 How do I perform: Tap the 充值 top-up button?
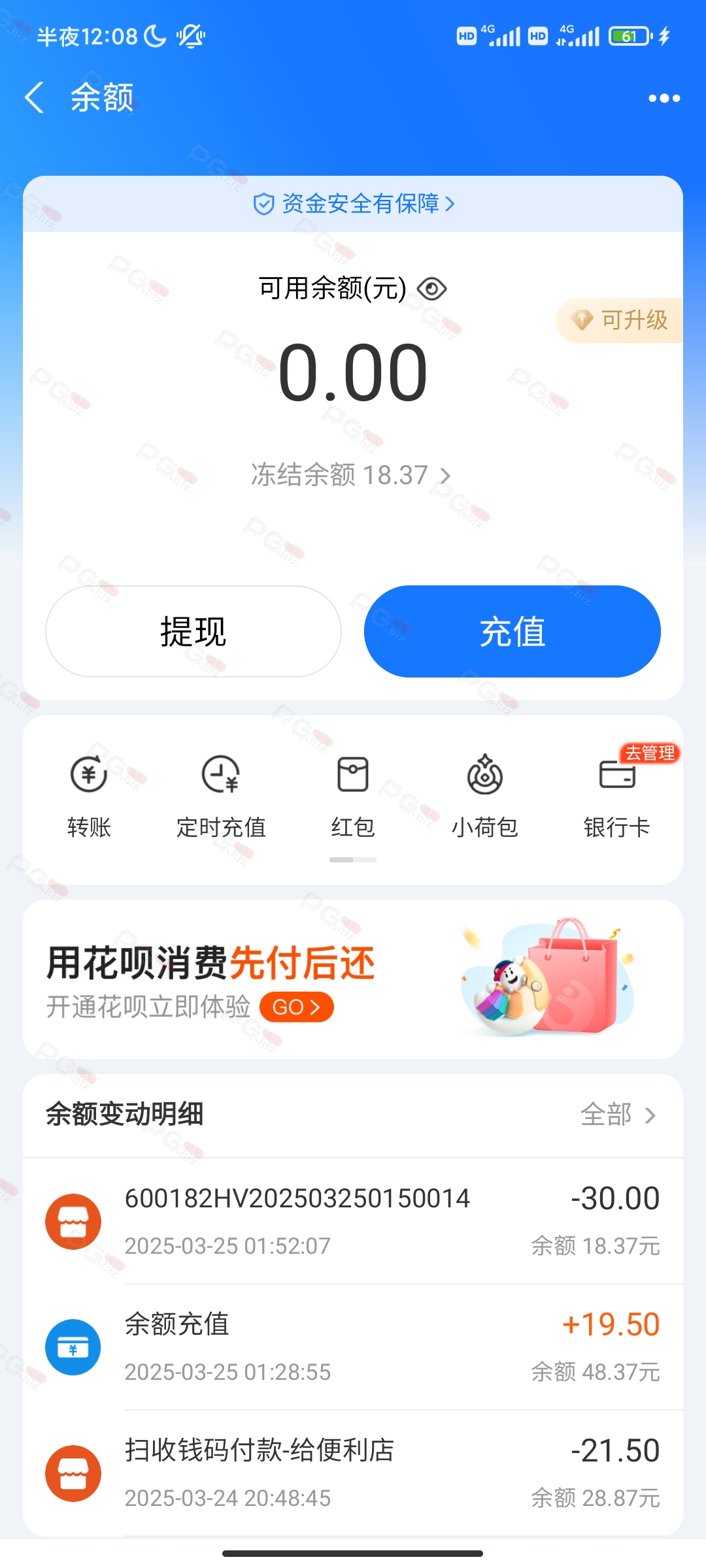(513, 631)
